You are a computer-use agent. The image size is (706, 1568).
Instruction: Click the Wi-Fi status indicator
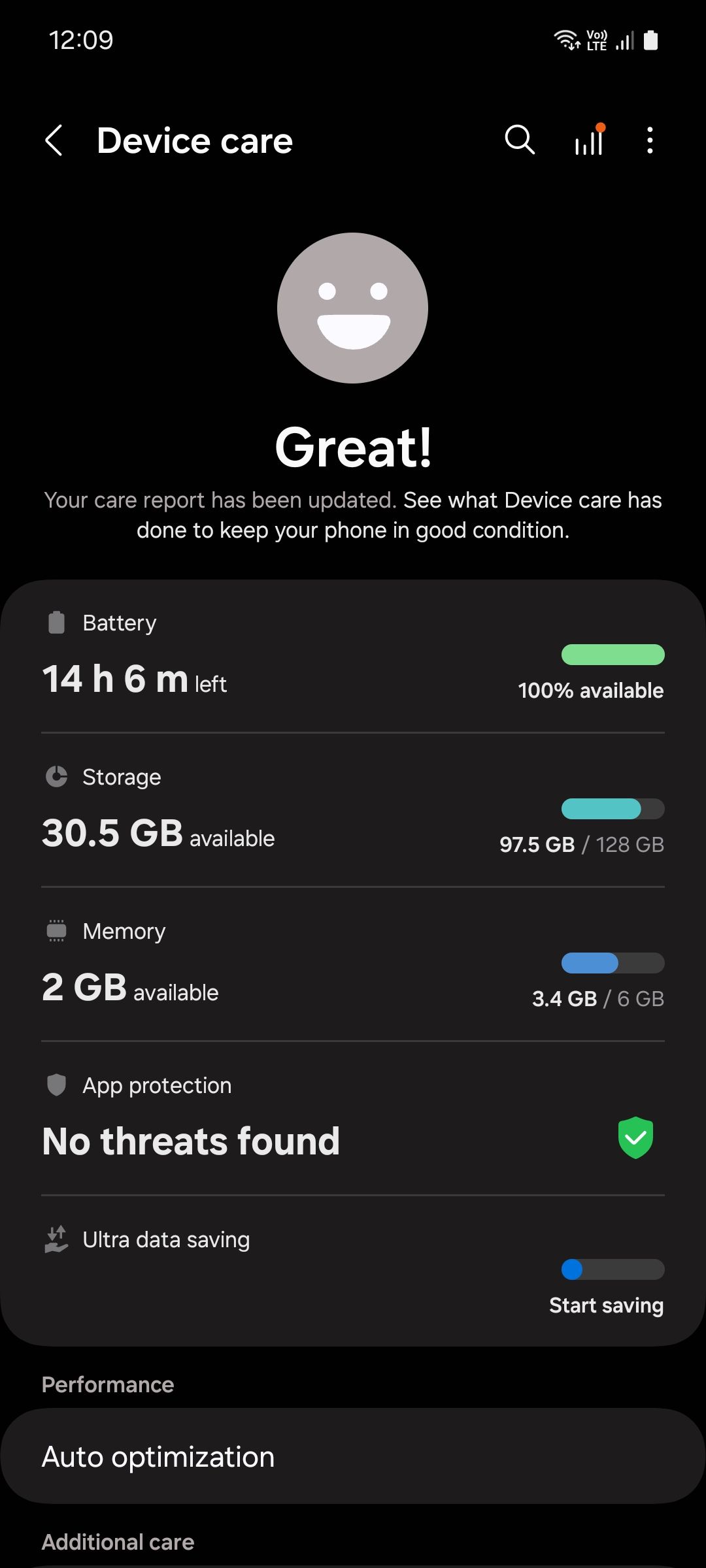pyautogui.click(x=566, y=39)
